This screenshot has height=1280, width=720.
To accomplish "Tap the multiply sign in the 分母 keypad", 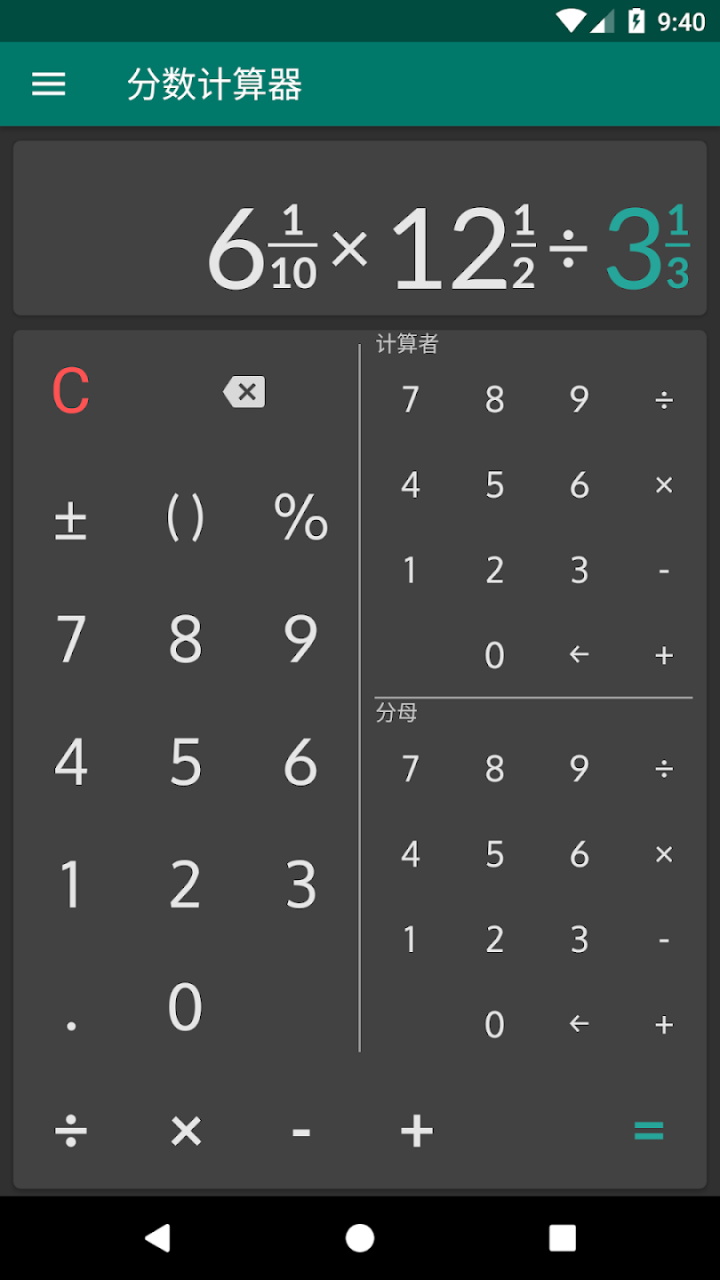I will (664, 854).
